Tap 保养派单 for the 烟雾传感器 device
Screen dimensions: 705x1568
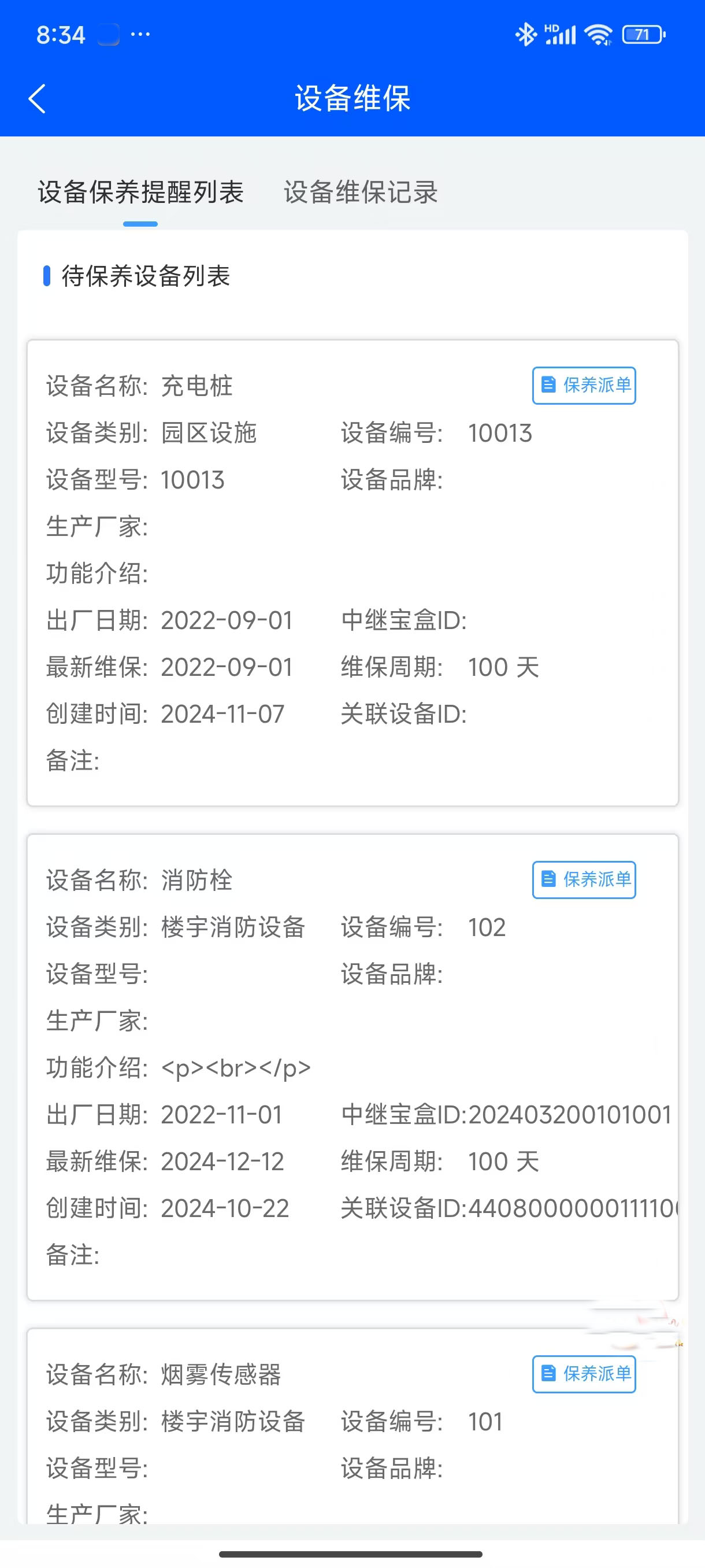click(x=584, y=1374)
